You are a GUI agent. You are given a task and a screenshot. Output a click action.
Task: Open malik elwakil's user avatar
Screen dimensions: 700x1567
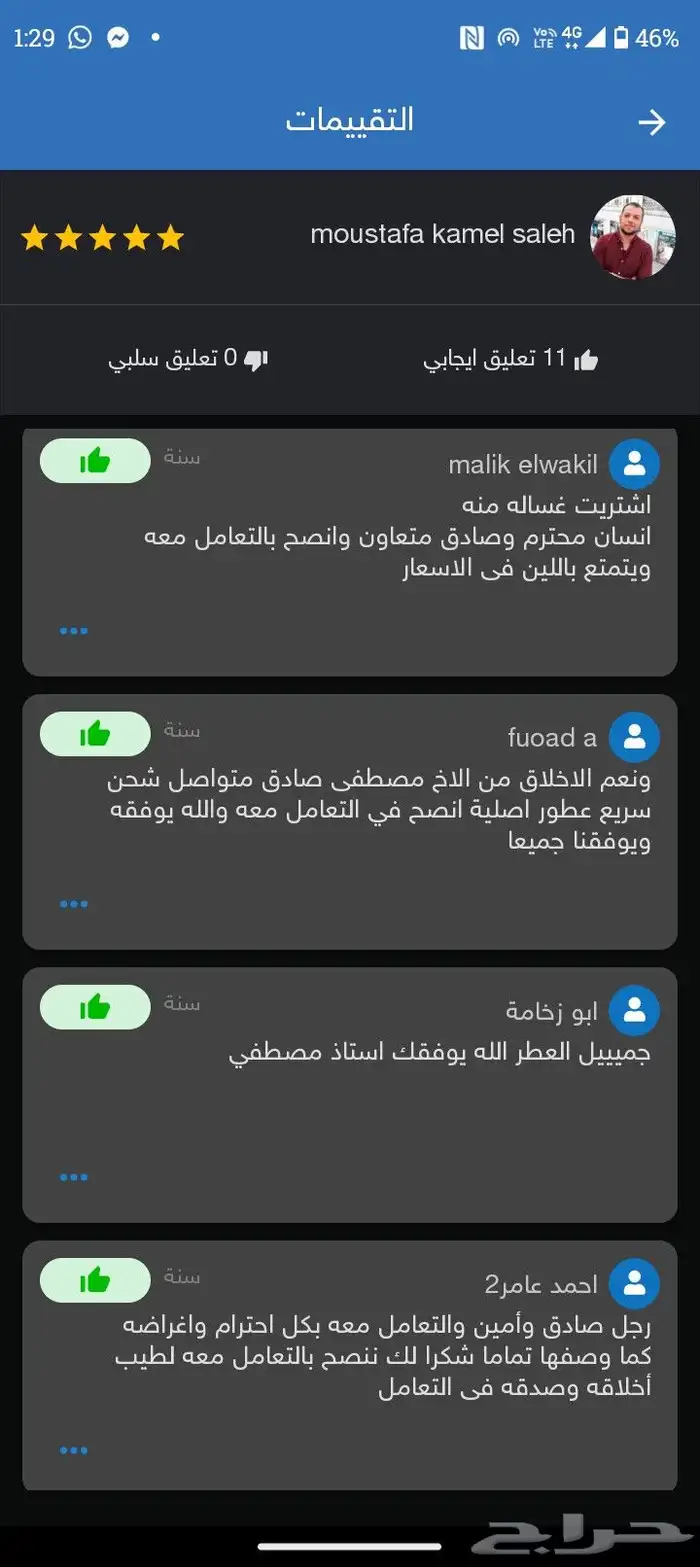click(x=634, y=464)
